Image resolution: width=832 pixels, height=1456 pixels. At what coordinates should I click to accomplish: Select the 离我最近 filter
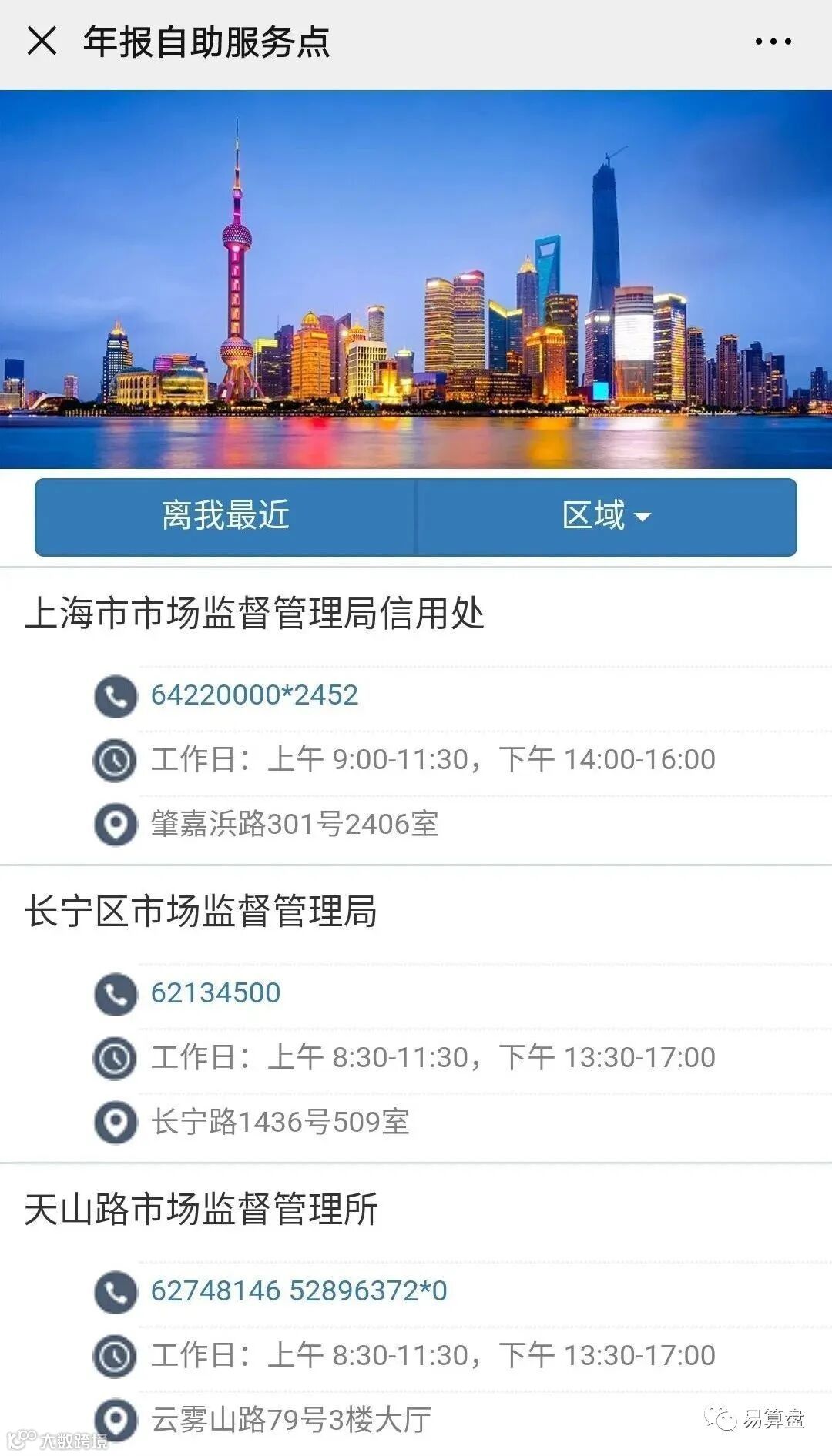tap(225, 516)
